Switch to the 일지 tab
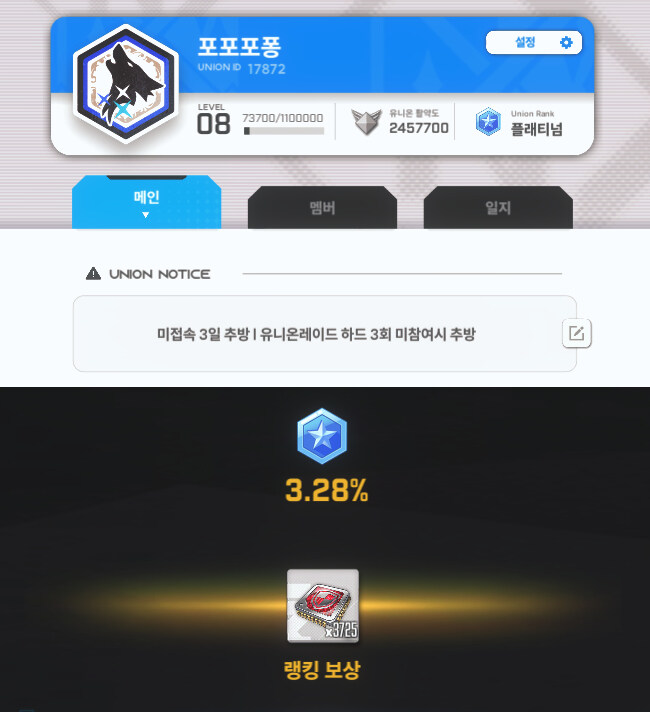650x712 pixels. point(497,208)
